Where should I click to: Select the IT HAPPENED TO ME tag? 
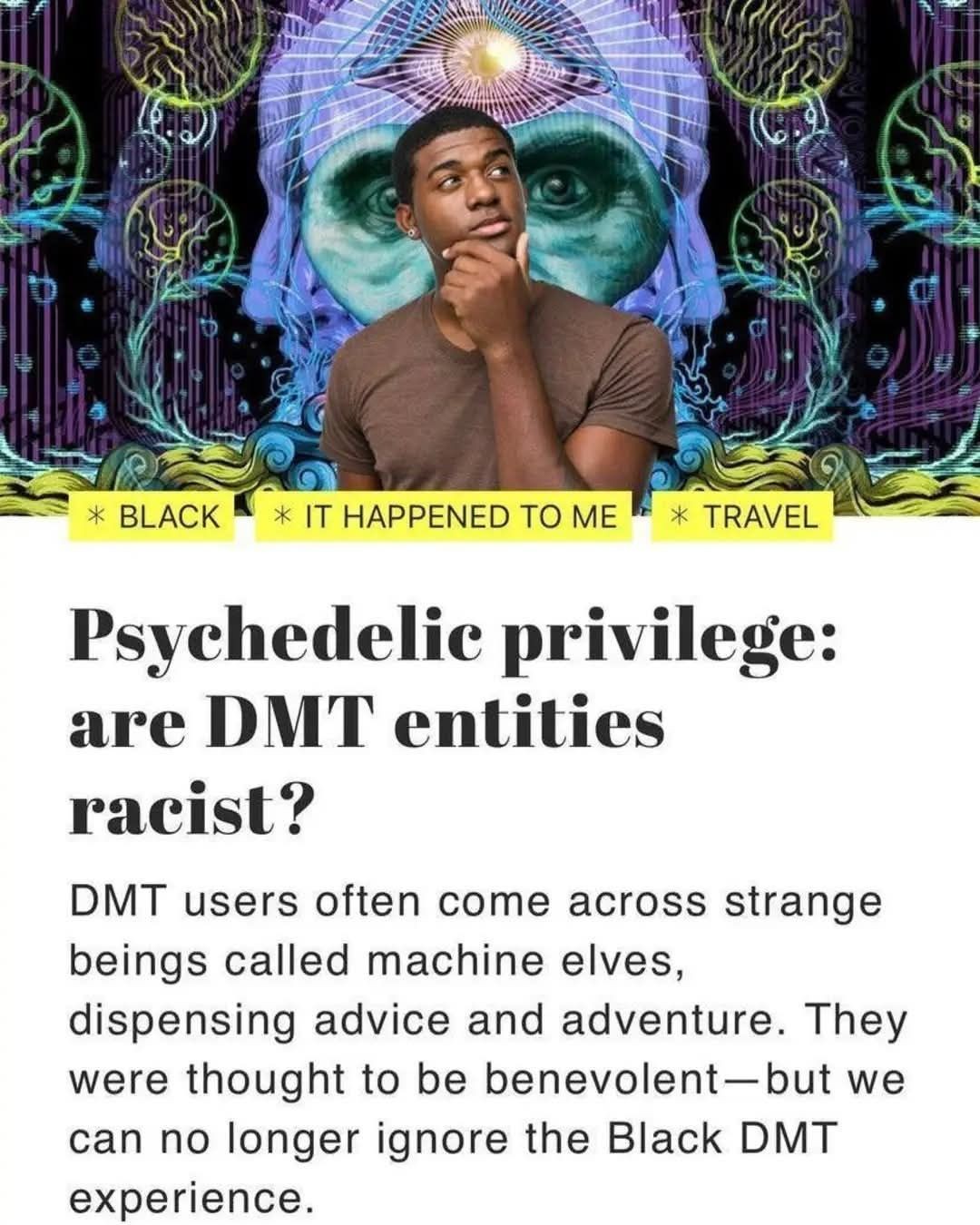(x=444, y=516)
